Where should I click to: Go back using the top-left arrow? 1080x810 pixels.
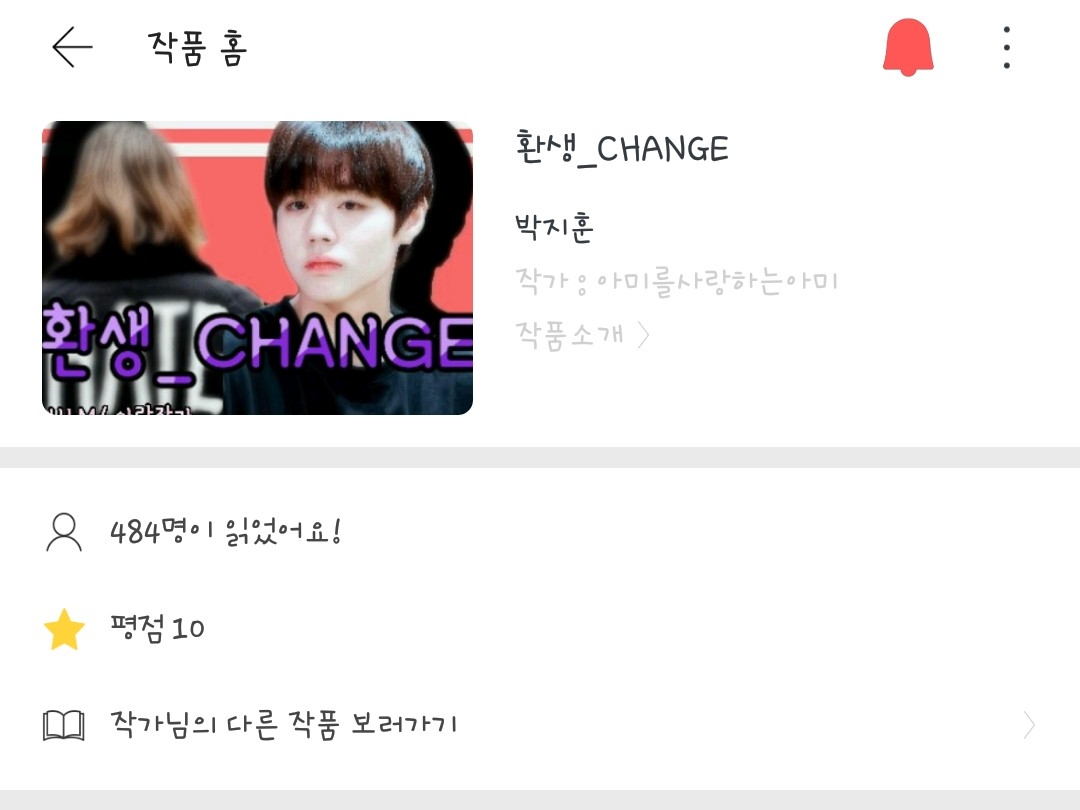click(72, 47)
